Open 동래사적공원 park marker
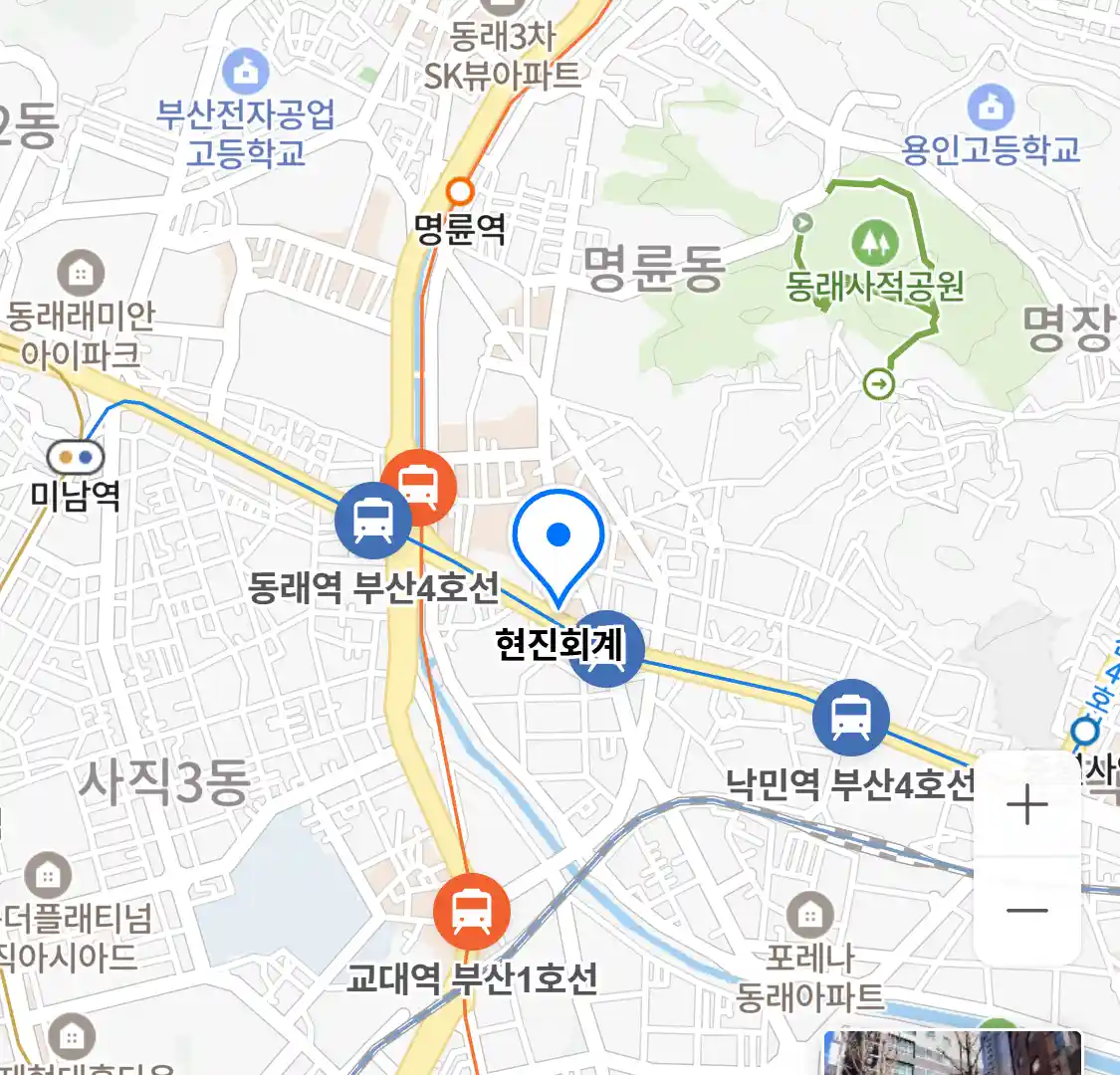 pos(874,242)
